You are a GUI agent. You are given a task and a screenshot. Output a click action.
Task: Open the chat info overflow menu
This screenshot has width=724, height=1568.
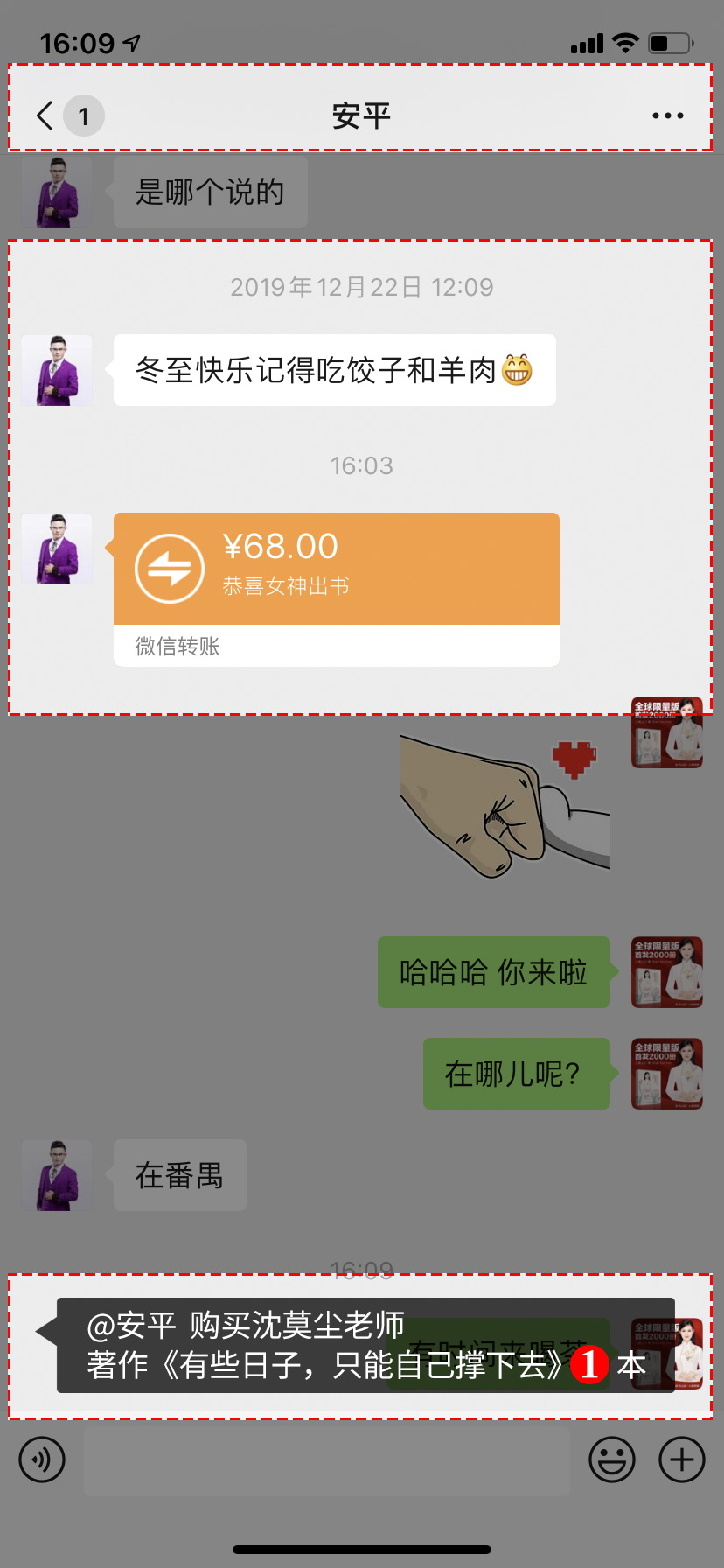click(x=667, y=115)
